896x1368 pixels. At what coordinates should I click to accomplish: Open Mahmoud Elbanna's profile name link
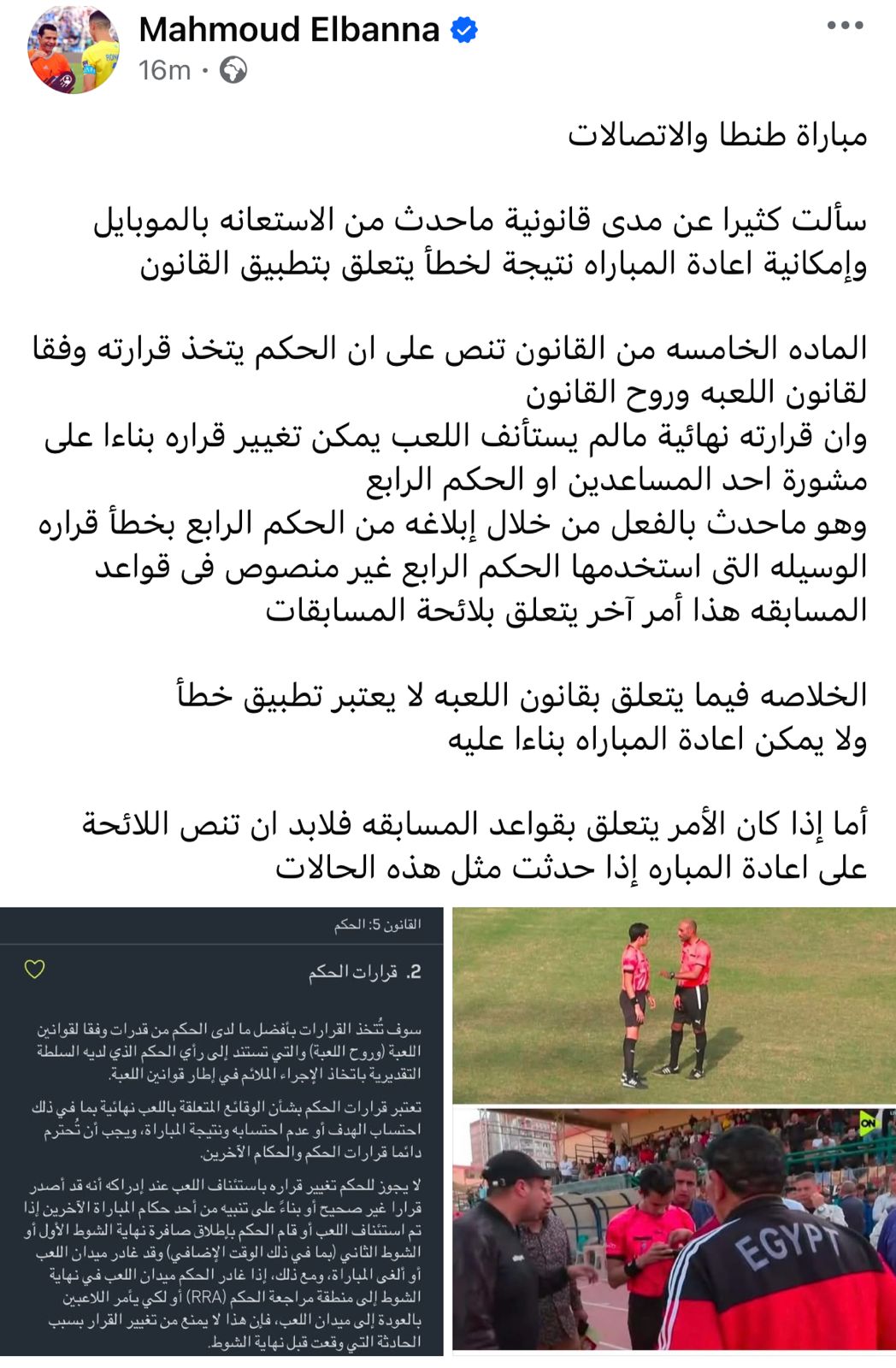(289, 31)
